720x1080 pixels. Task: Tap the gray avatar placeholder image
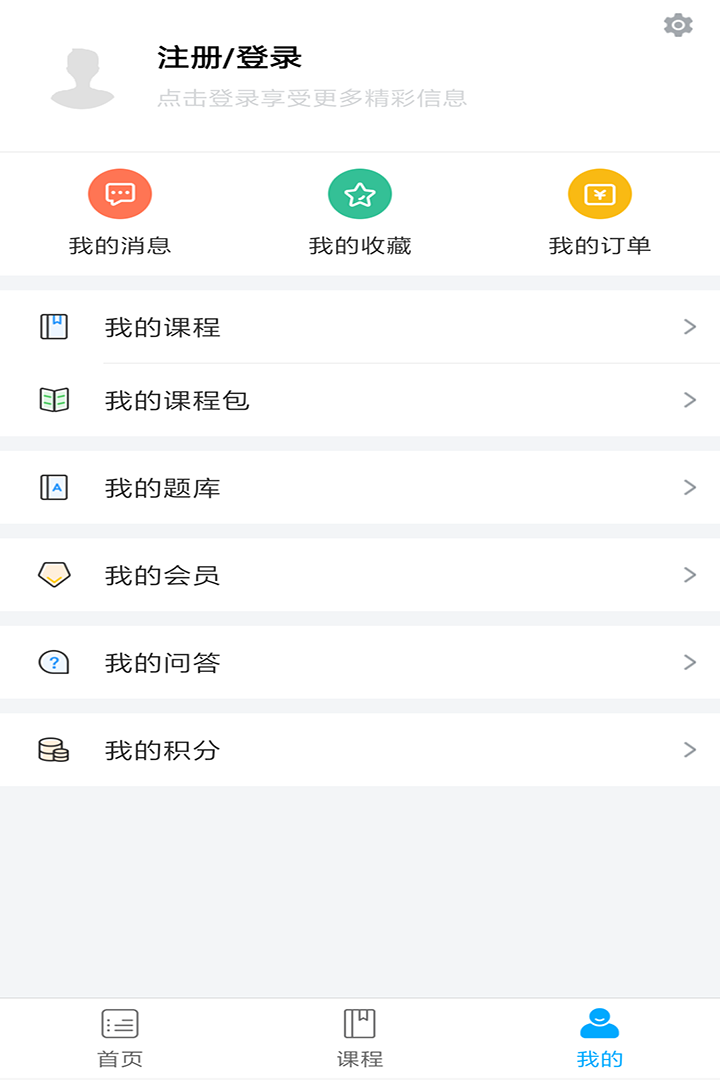[81, 75]
